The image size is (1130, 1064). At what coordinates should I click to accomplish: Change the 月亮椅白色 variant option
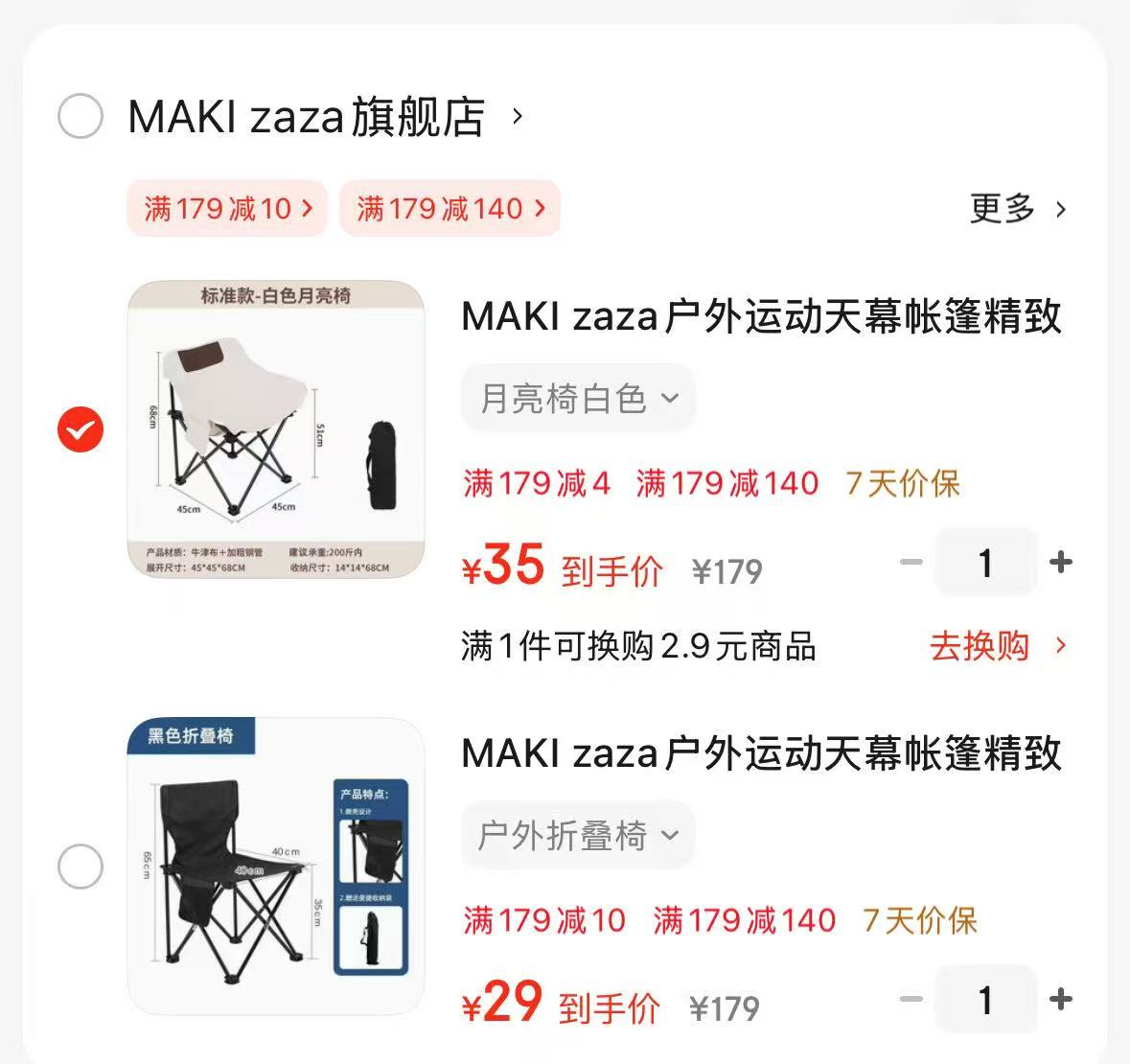[x=578, y=398]
